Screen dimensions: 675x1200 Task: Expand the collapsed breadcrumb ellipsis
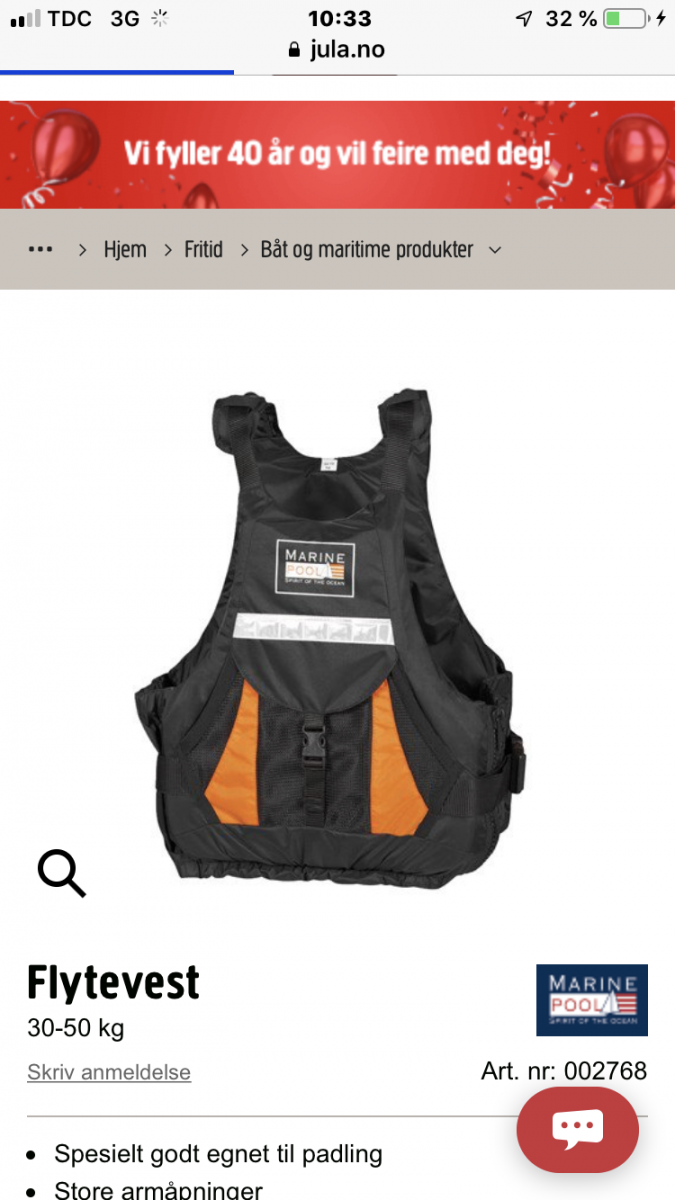(40, 249)
